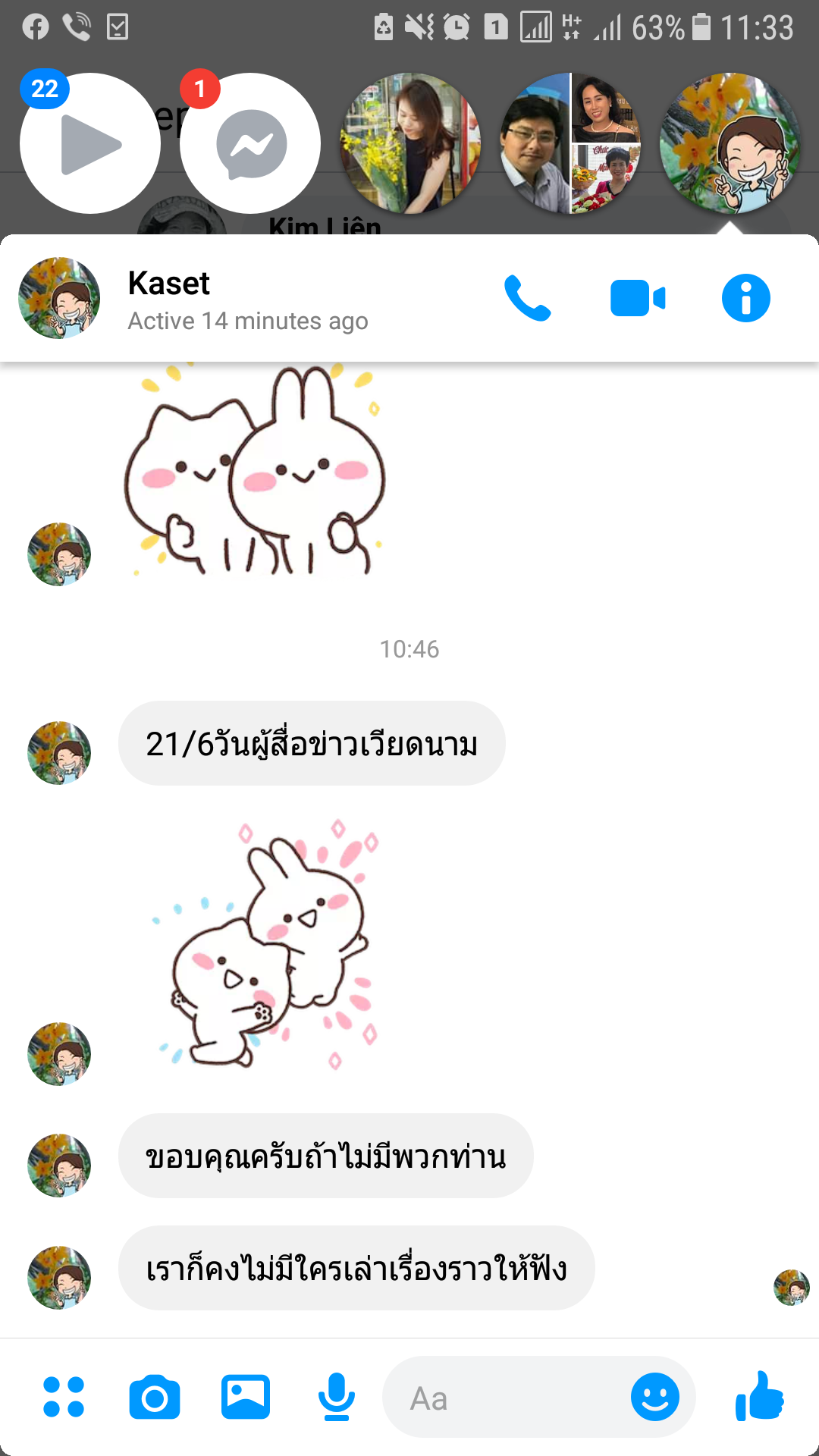This screenshot has height=1456, width=819.
Task: Switch to the group photo chat head
Action: pos(570,144)
